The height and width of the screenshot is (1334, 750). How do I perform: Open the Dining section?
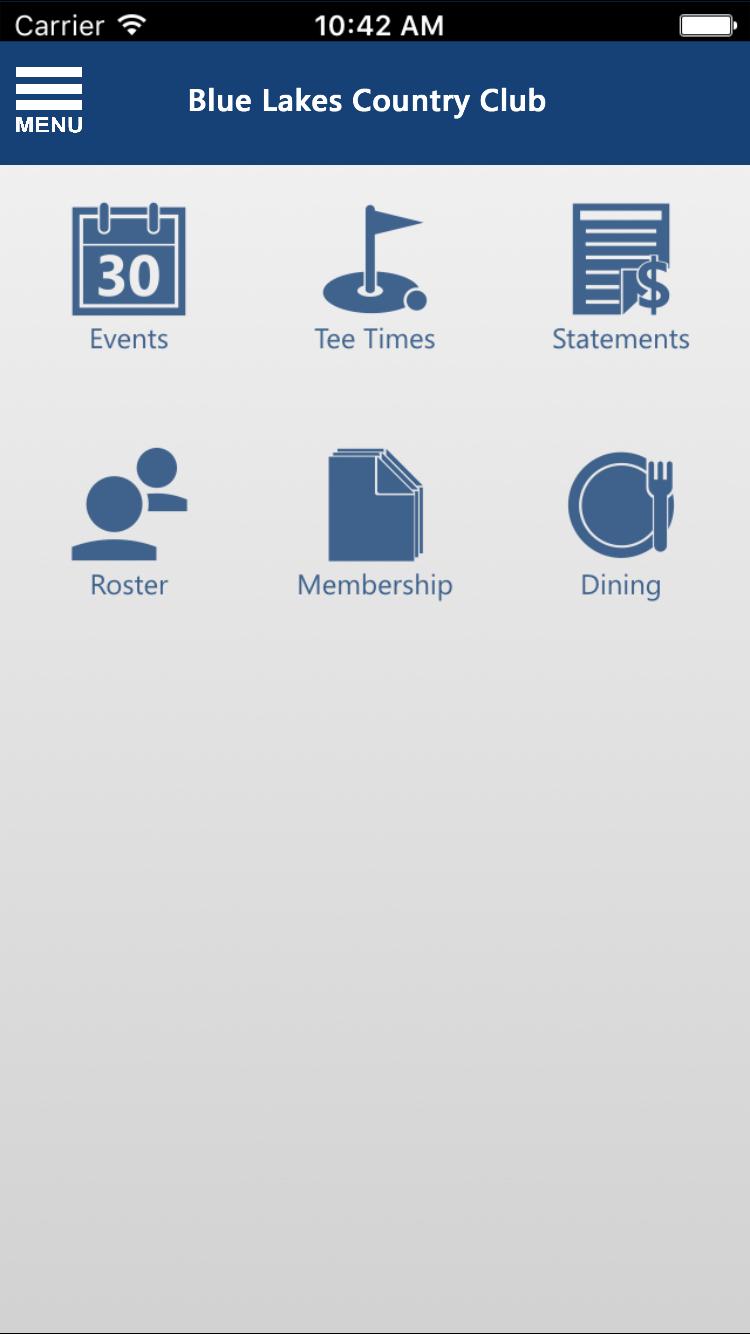click(x=621, y=523)
